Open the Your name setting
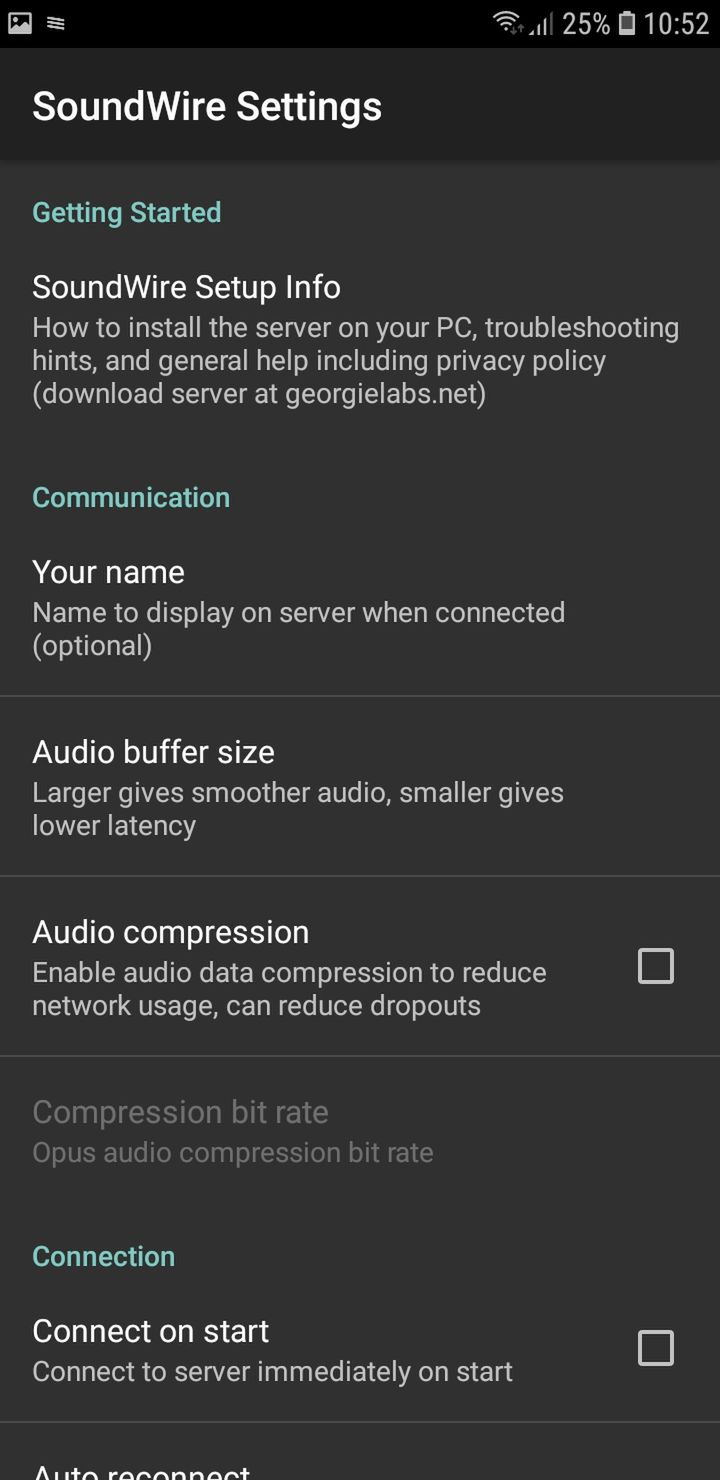Viewport: 720px width, 1480px height. (x=360, y=607)
